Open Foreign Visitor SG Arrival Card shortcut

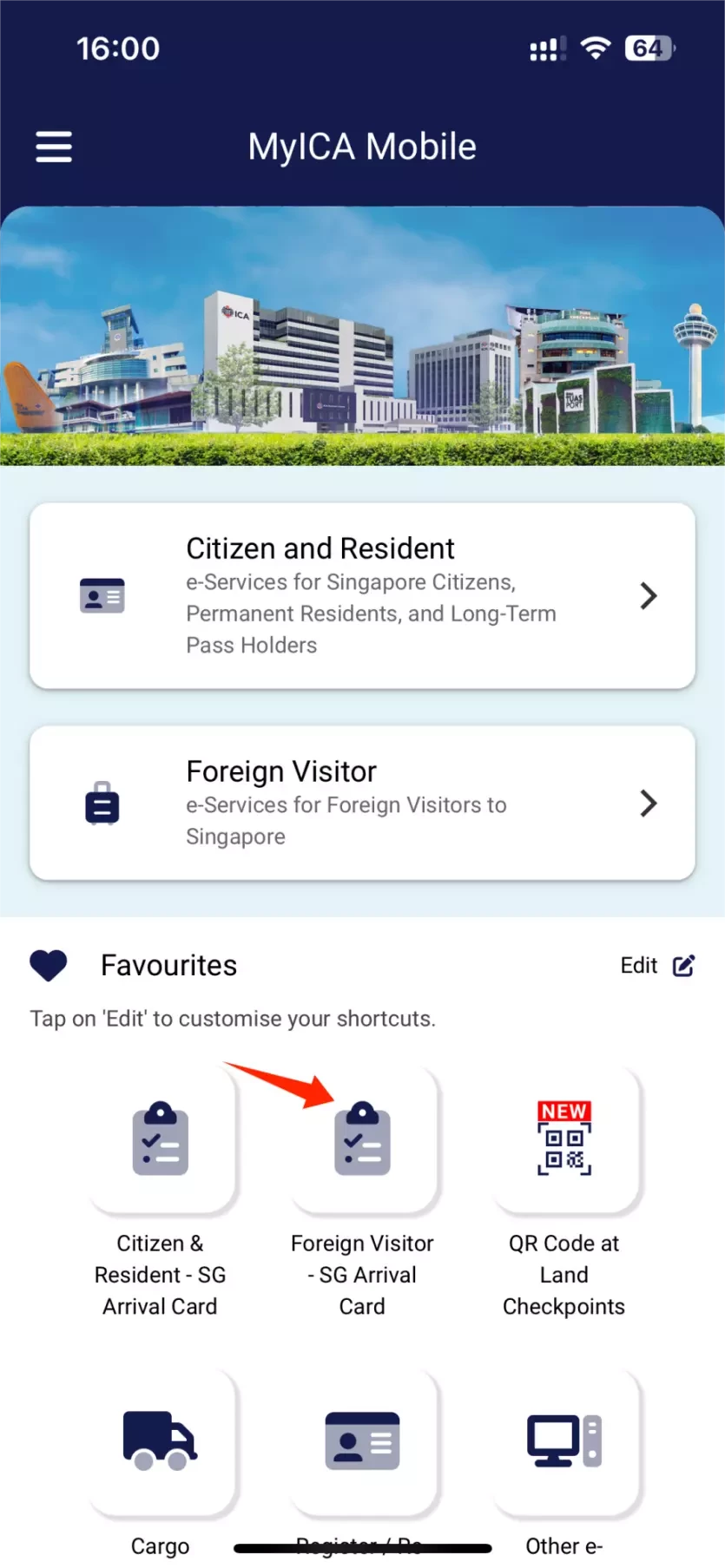tap(363, 1139)
